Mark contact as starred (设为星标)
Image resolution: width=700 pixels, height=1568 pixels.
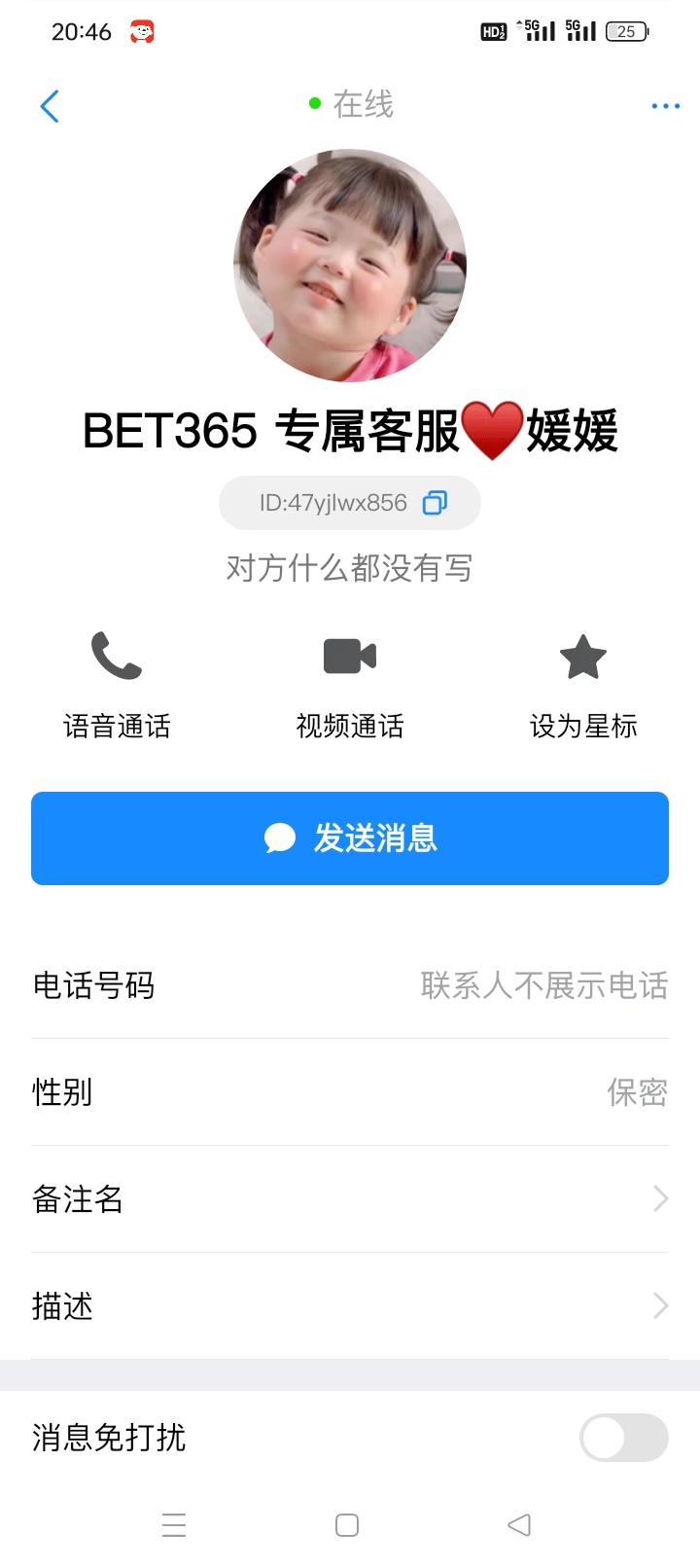[x=583, y=681]
